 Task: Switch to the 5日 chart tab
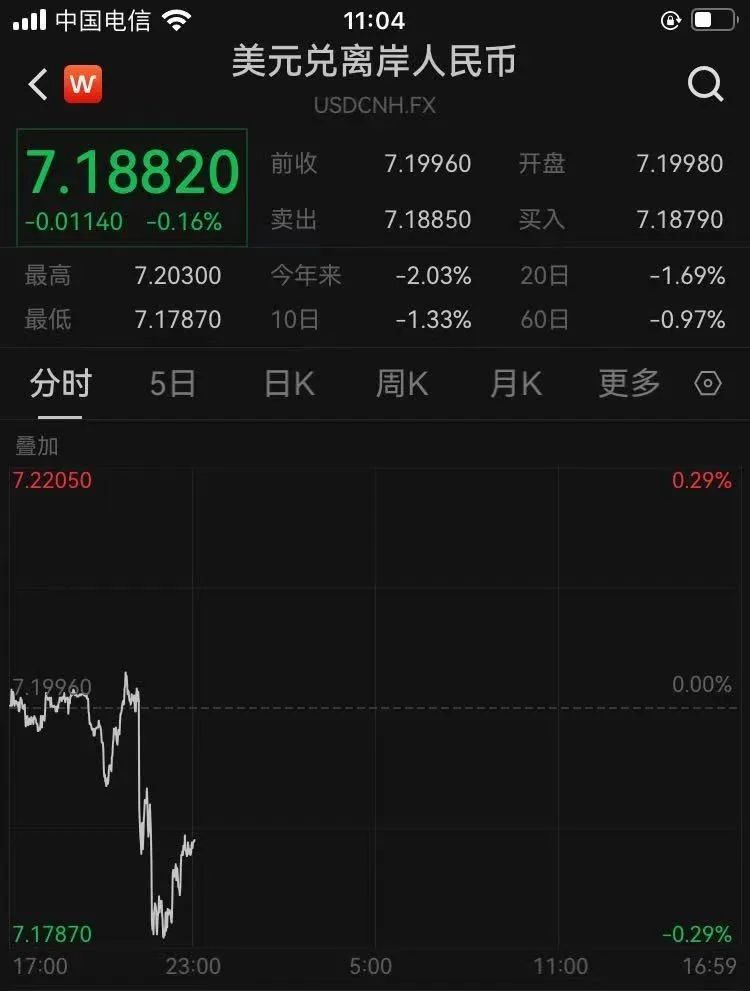coord(173,384)
